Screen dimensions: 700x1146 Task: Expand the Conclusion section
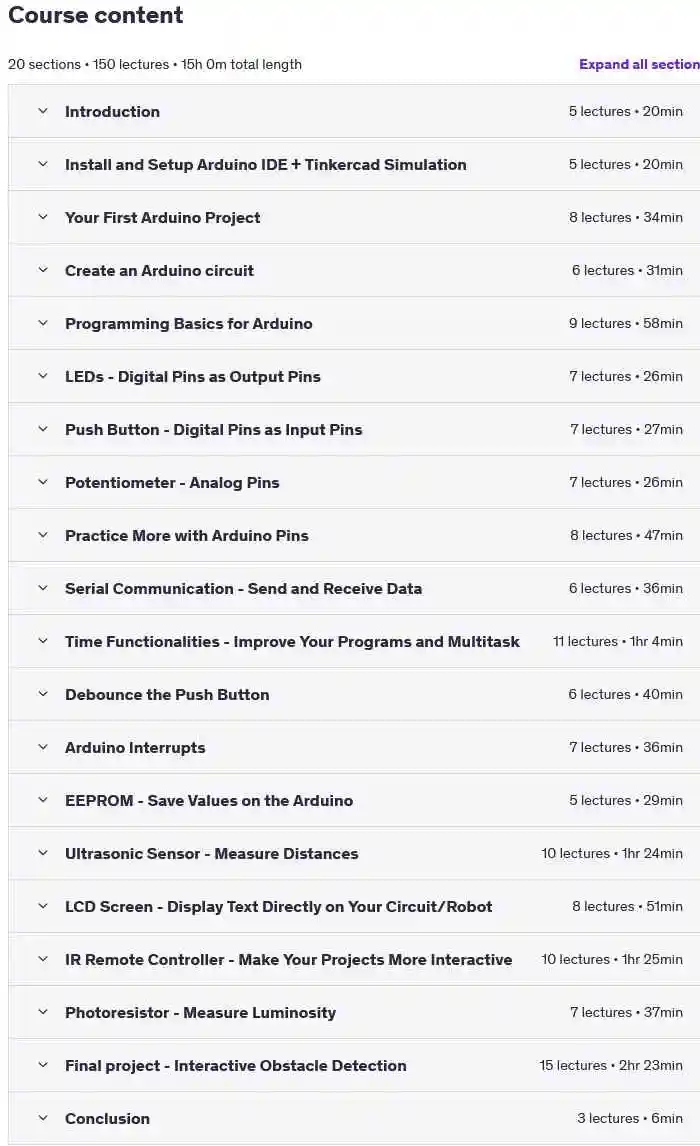(x=354, y=1118)
